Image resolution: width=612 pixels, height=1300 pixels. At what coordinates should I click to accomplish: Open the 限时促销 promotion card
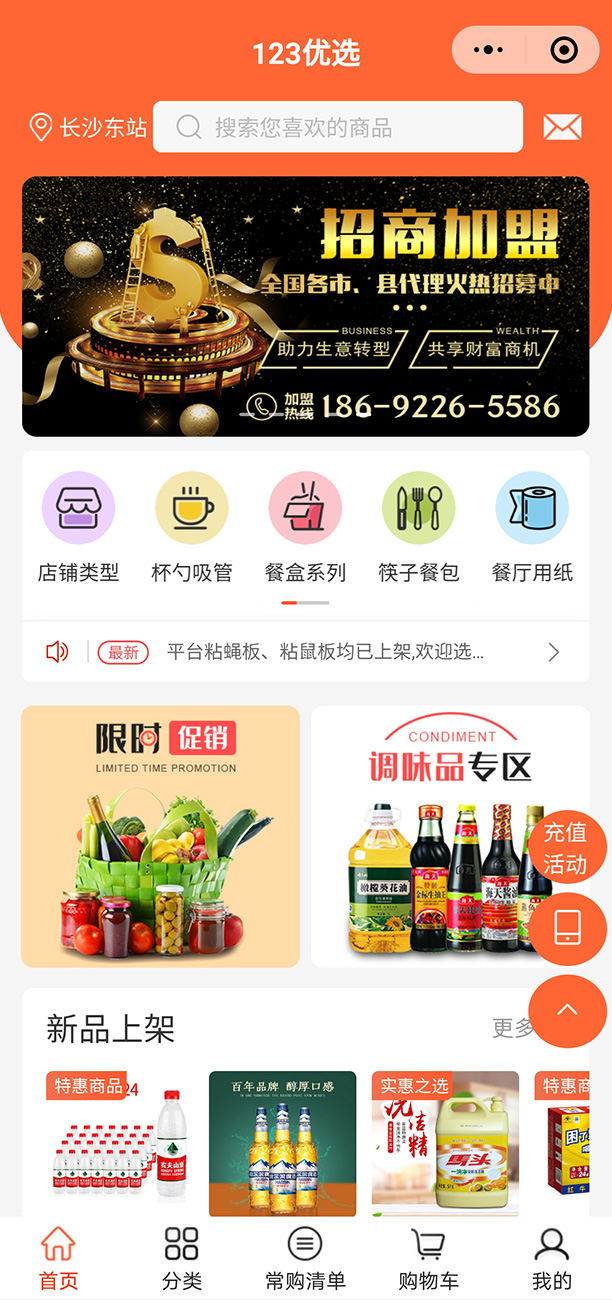click(160, 836)
